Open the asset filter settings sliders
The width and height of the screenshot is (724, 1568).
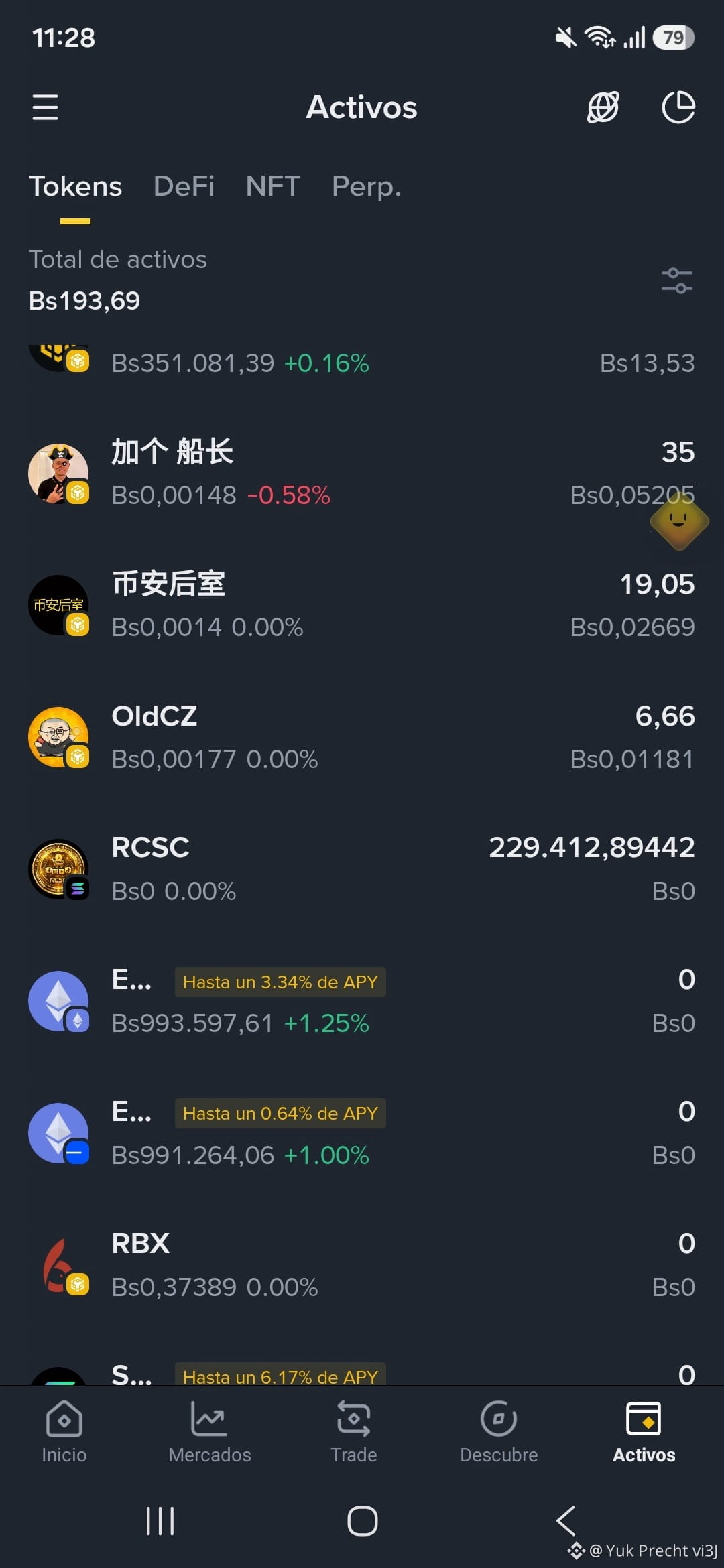[677, 281]
